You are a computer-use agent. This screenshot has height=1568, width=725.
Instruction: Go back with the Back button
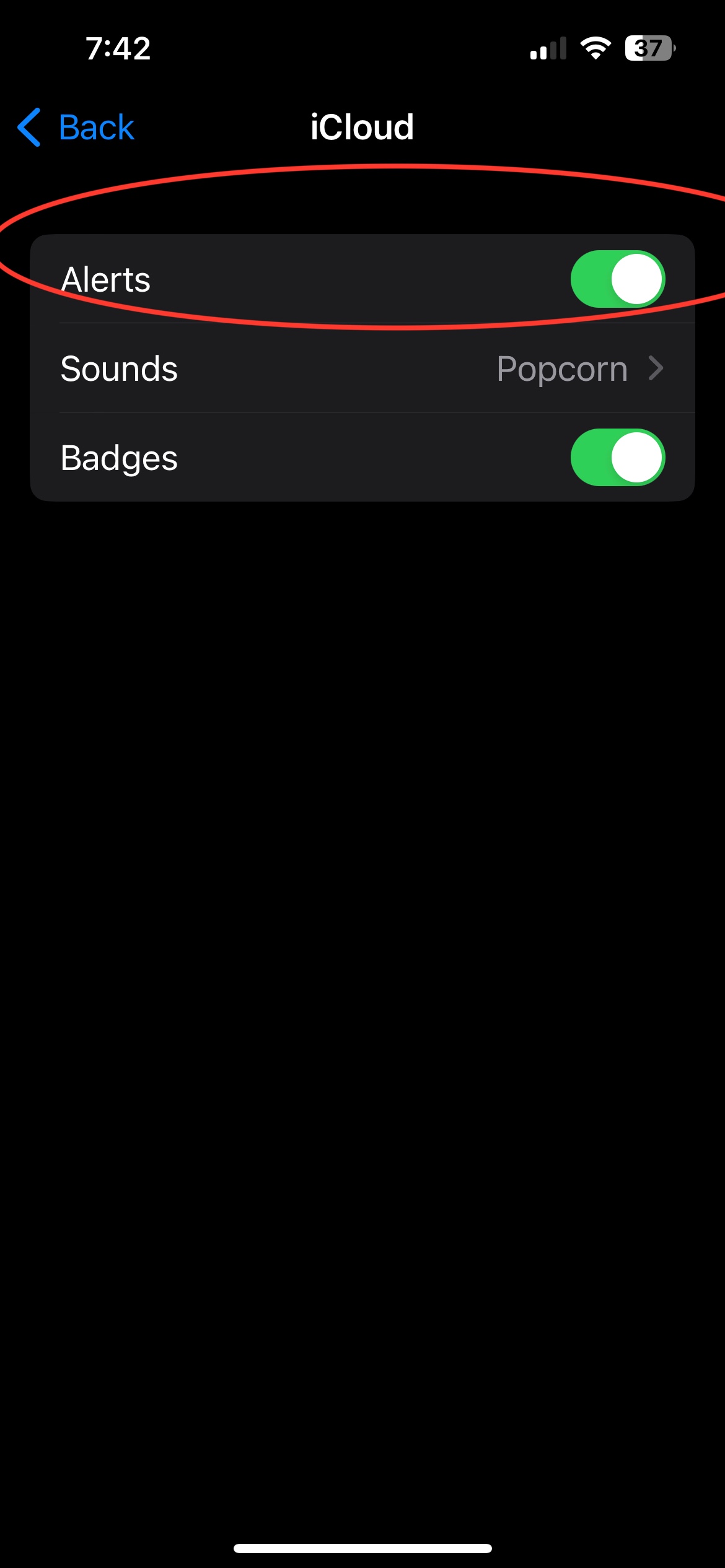(x=76, y=128)
